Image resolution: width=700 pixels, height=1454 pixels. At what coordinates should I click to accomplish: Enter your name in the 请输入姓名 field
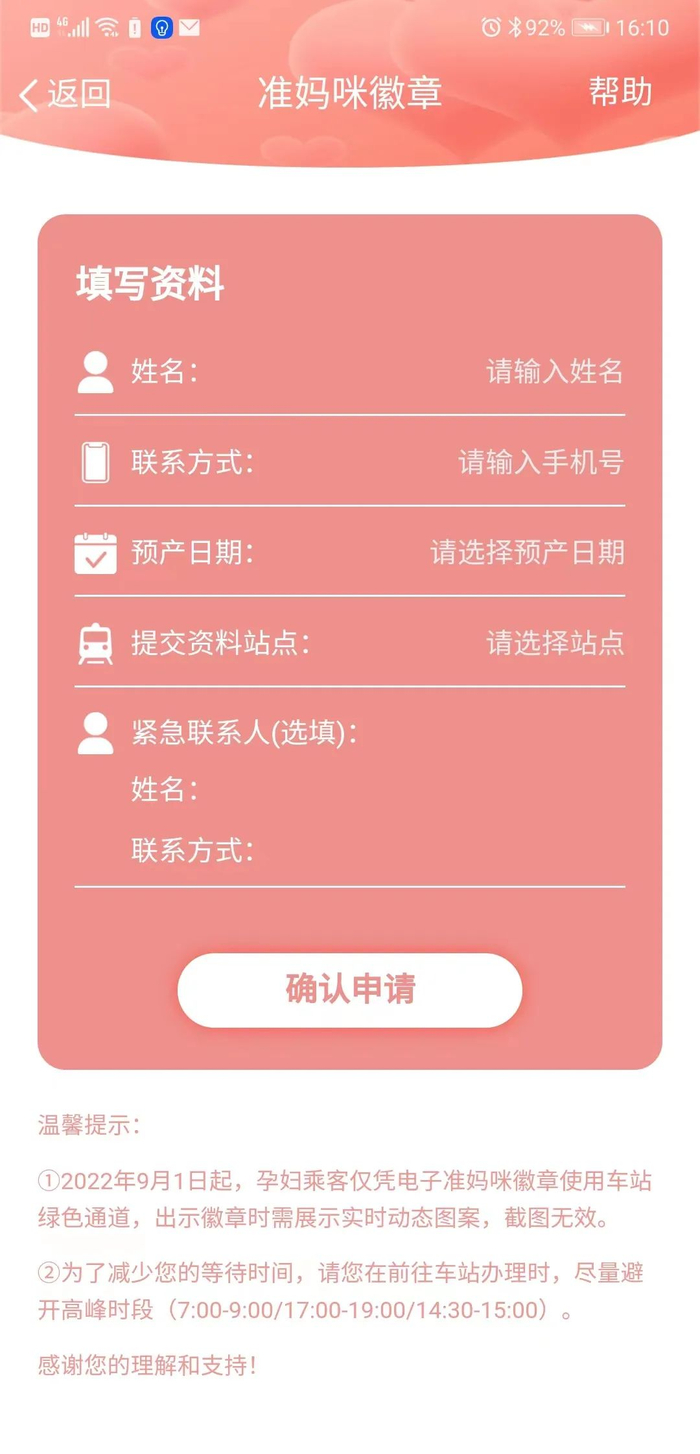click(554, 372)
